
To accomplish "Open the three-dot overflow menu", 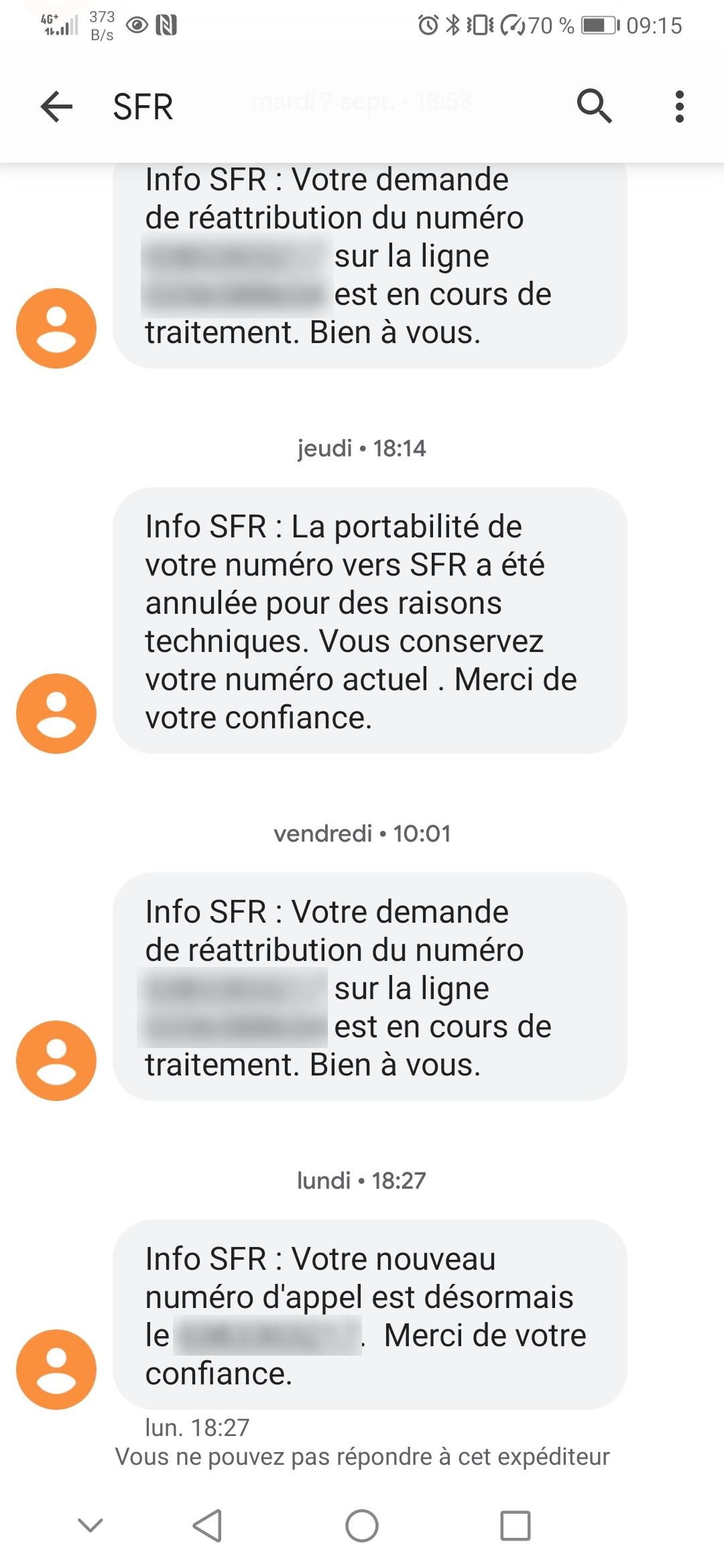I will [679, 107].
